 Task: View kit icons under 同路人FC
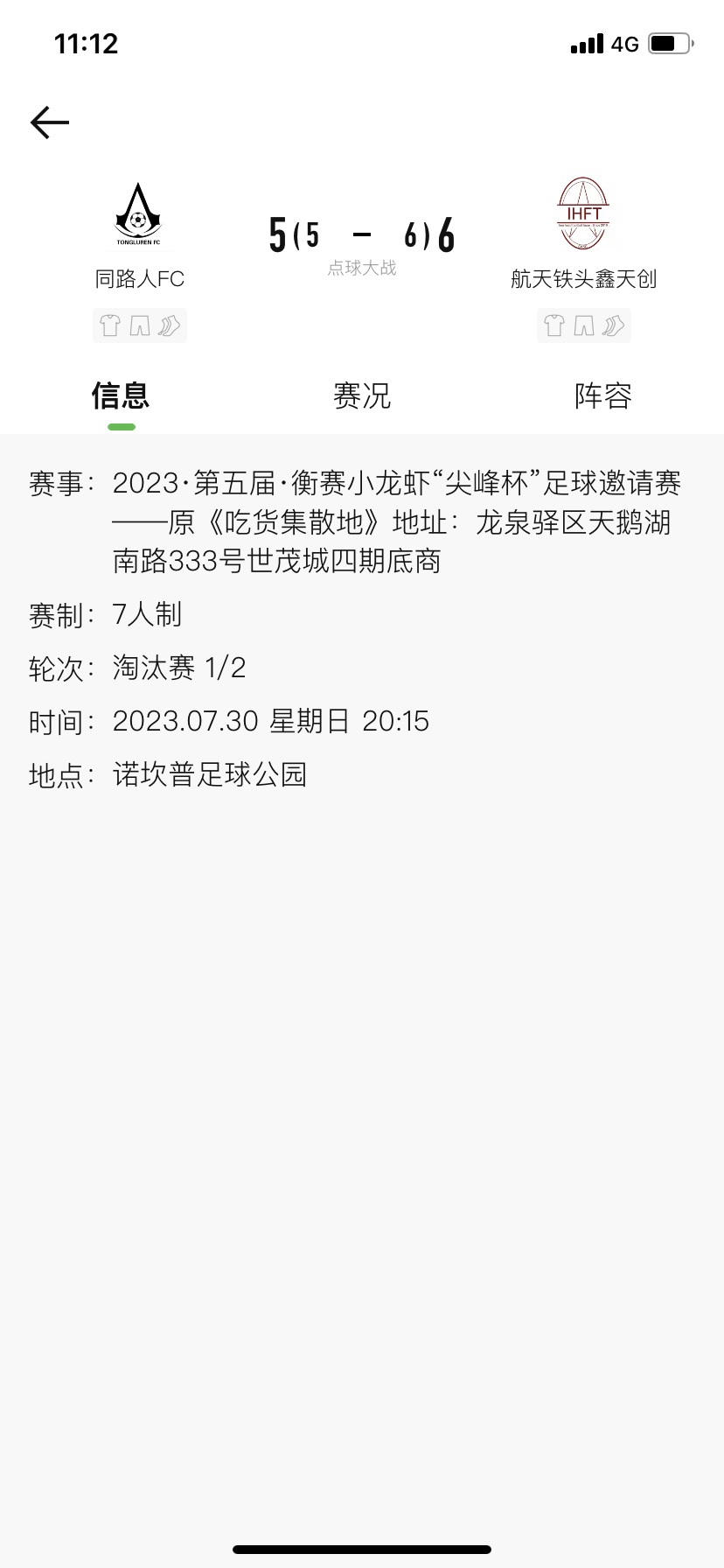pyautogui.click(x=140, y=325)
